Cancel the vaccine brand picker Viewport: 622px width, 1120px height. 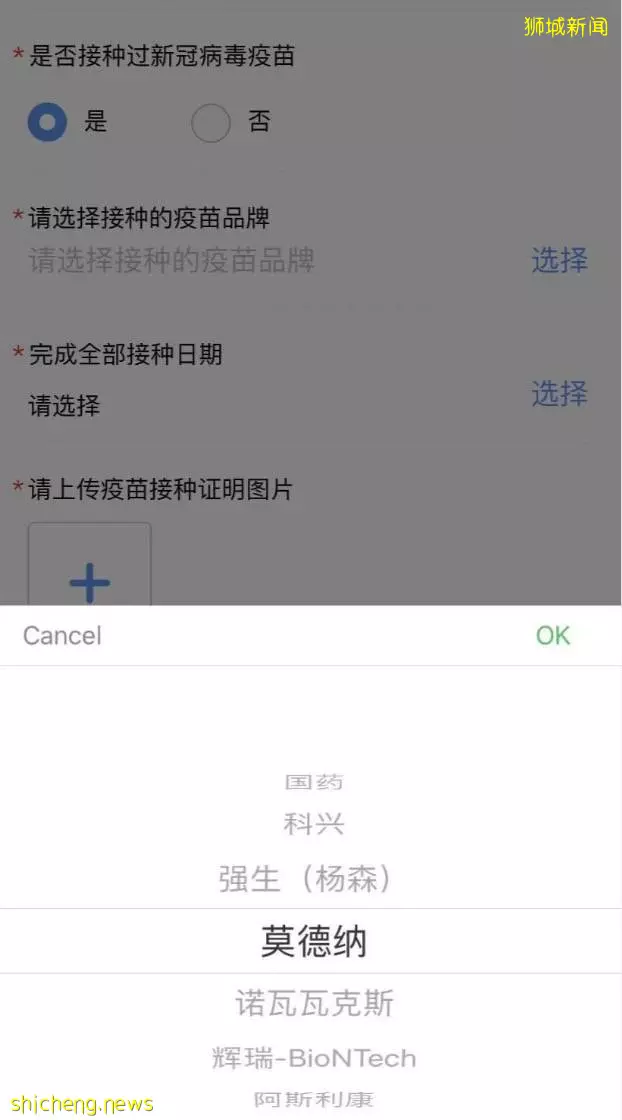[x=62, y=635]
